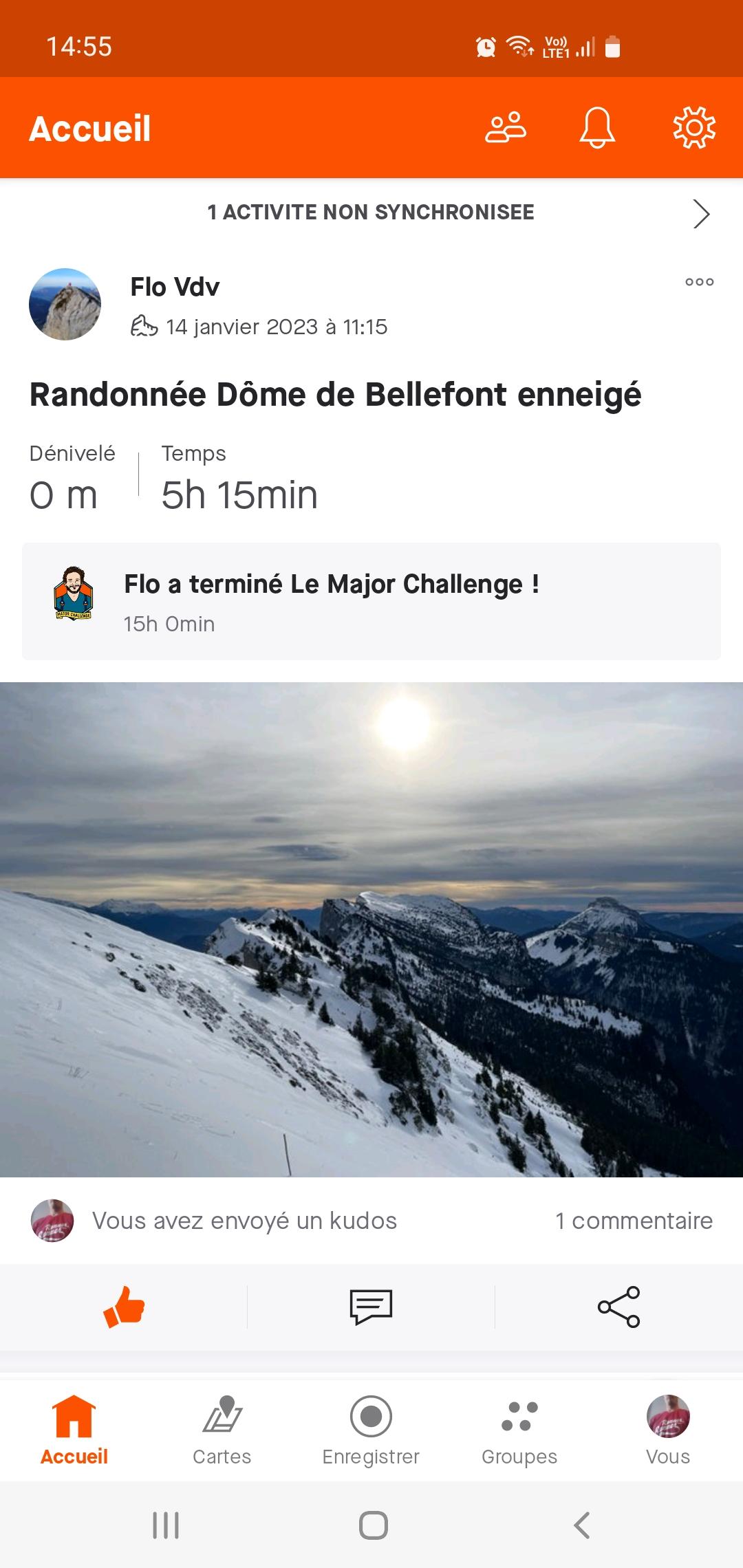Open the notifications bell

click(x=597, y=128)
